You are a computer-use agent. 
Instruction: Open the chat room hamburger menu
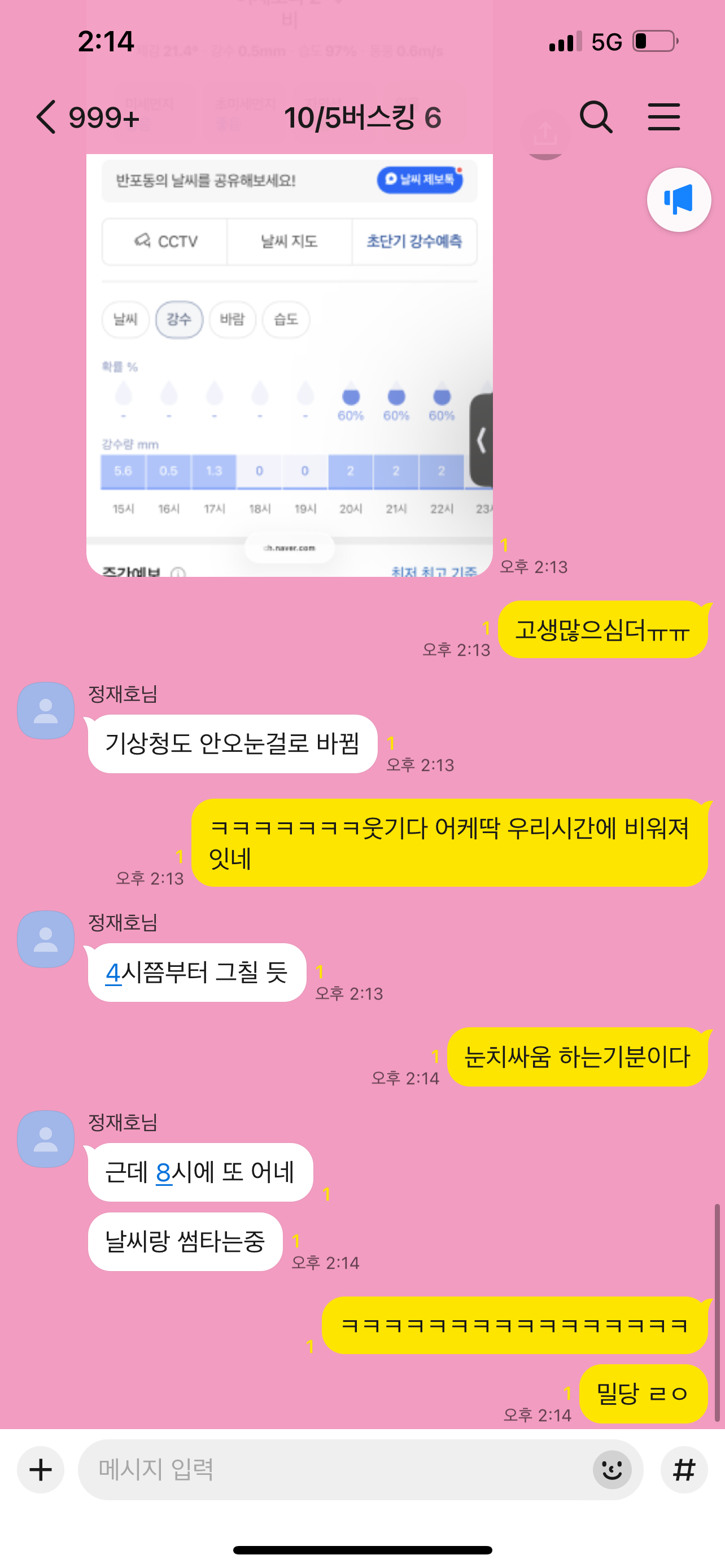click(x=663, y=117)
